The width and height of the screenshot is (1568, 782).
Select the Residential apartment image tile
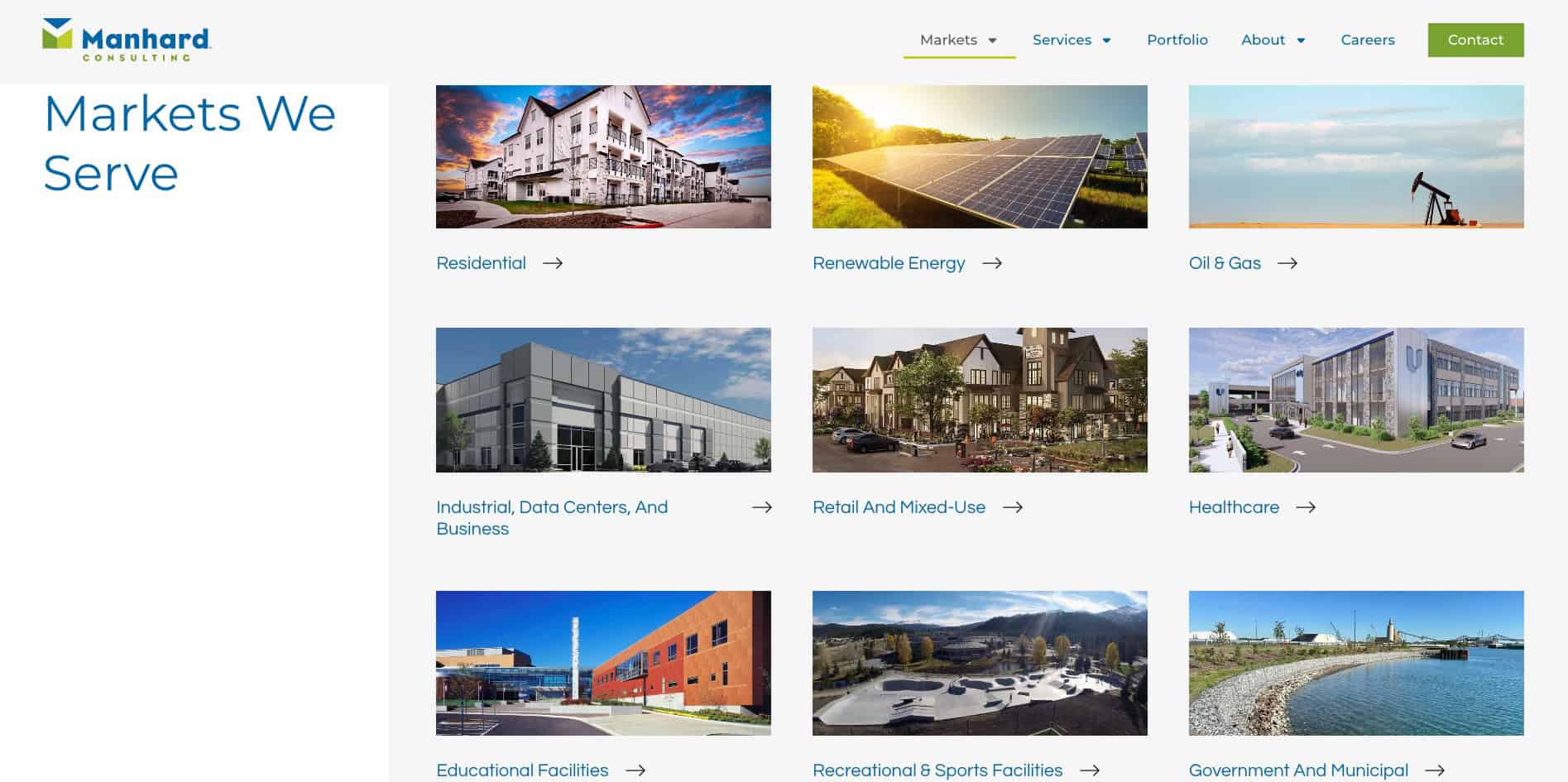tap(603, 156)
